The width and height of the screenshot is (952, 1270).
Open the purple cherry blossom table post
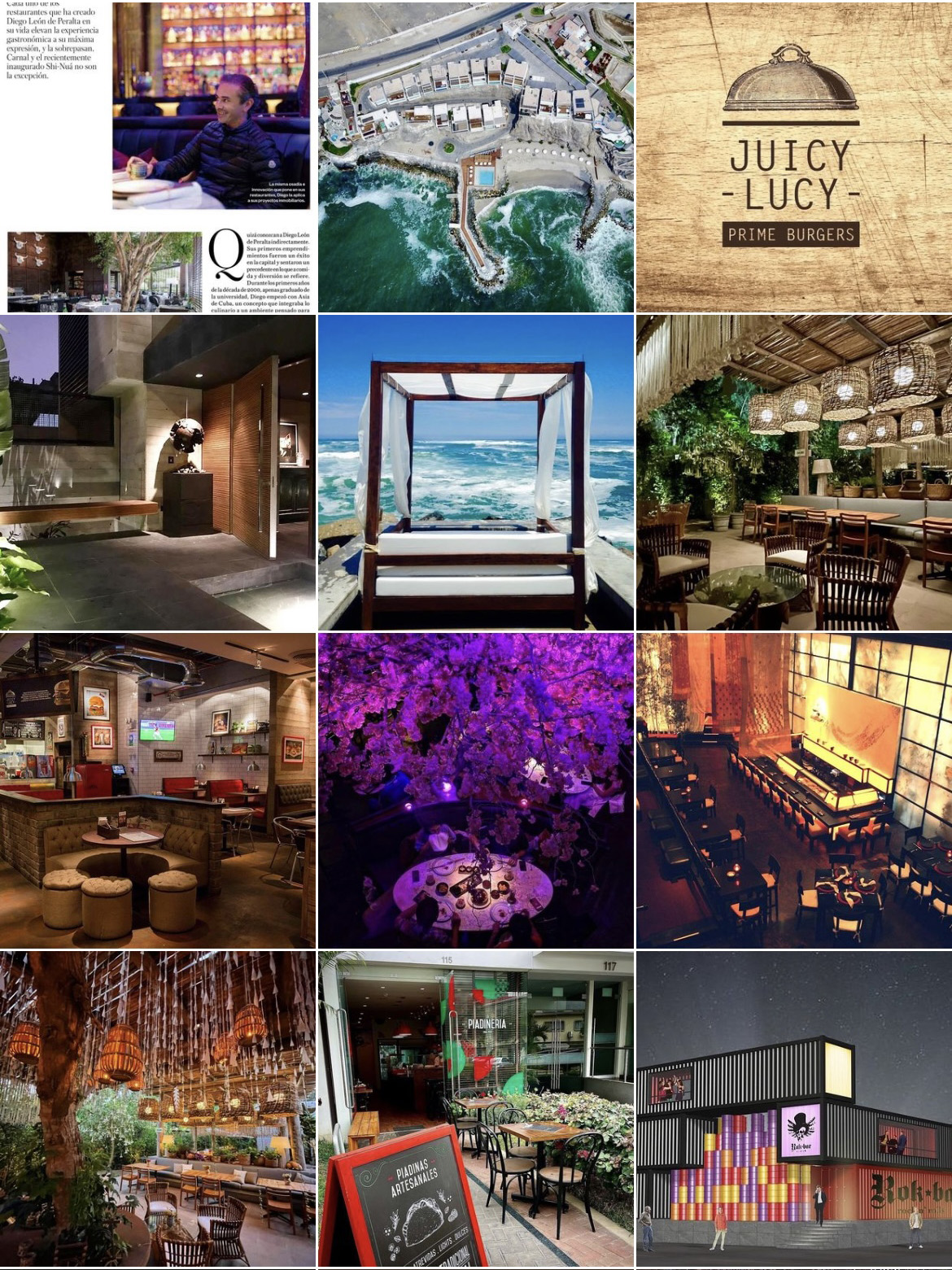[x=475, y=790]
